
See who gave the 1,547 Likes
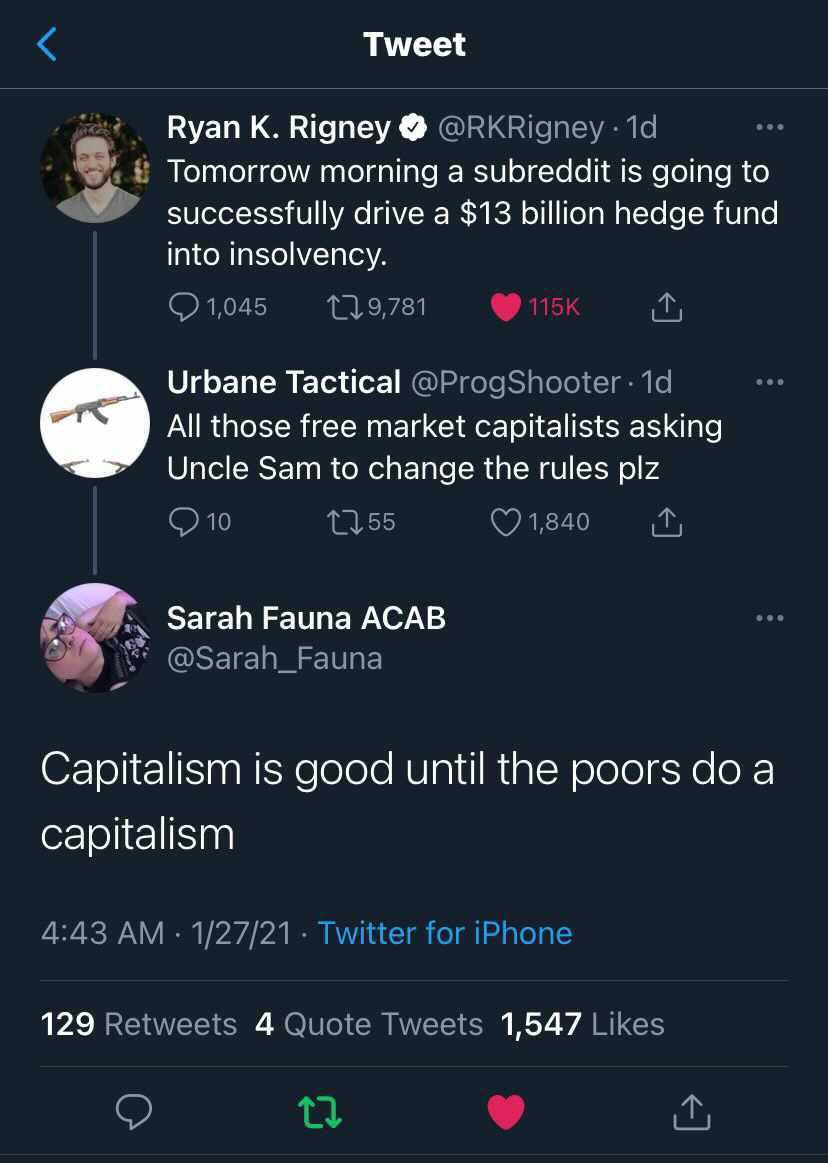(582, 1024)
